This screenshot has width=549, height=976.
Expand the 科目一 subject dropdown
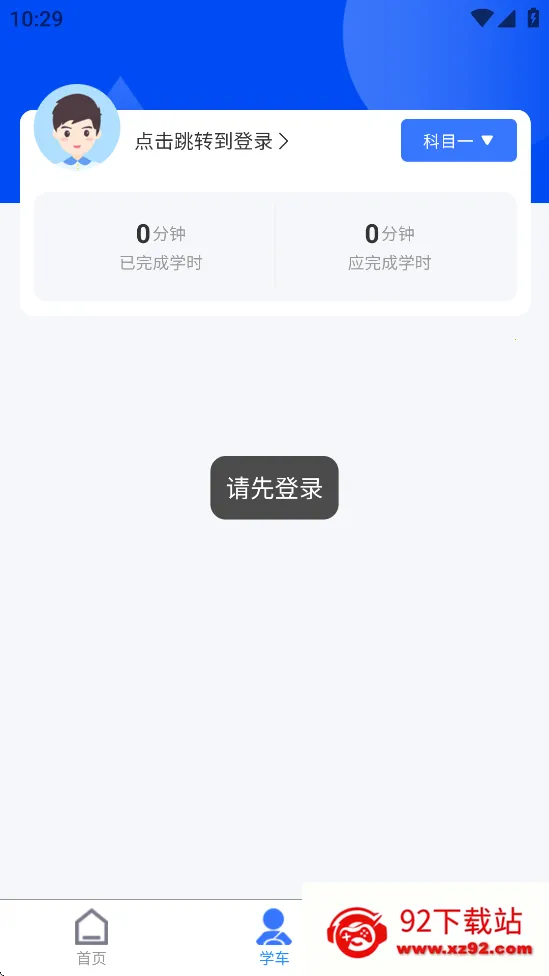tap(459, 141)
